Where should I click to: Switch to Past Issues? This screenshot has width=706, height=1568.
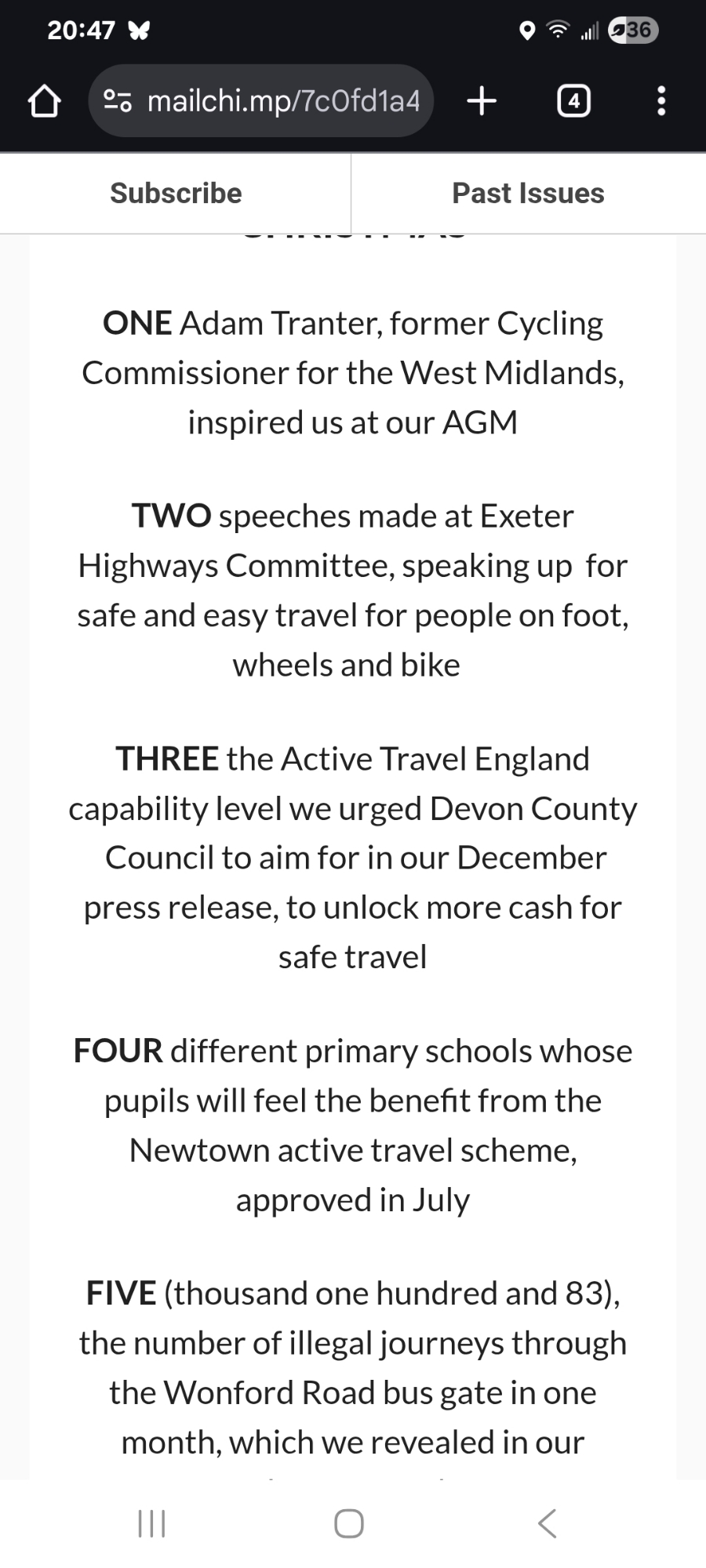(x=528, y=194)
